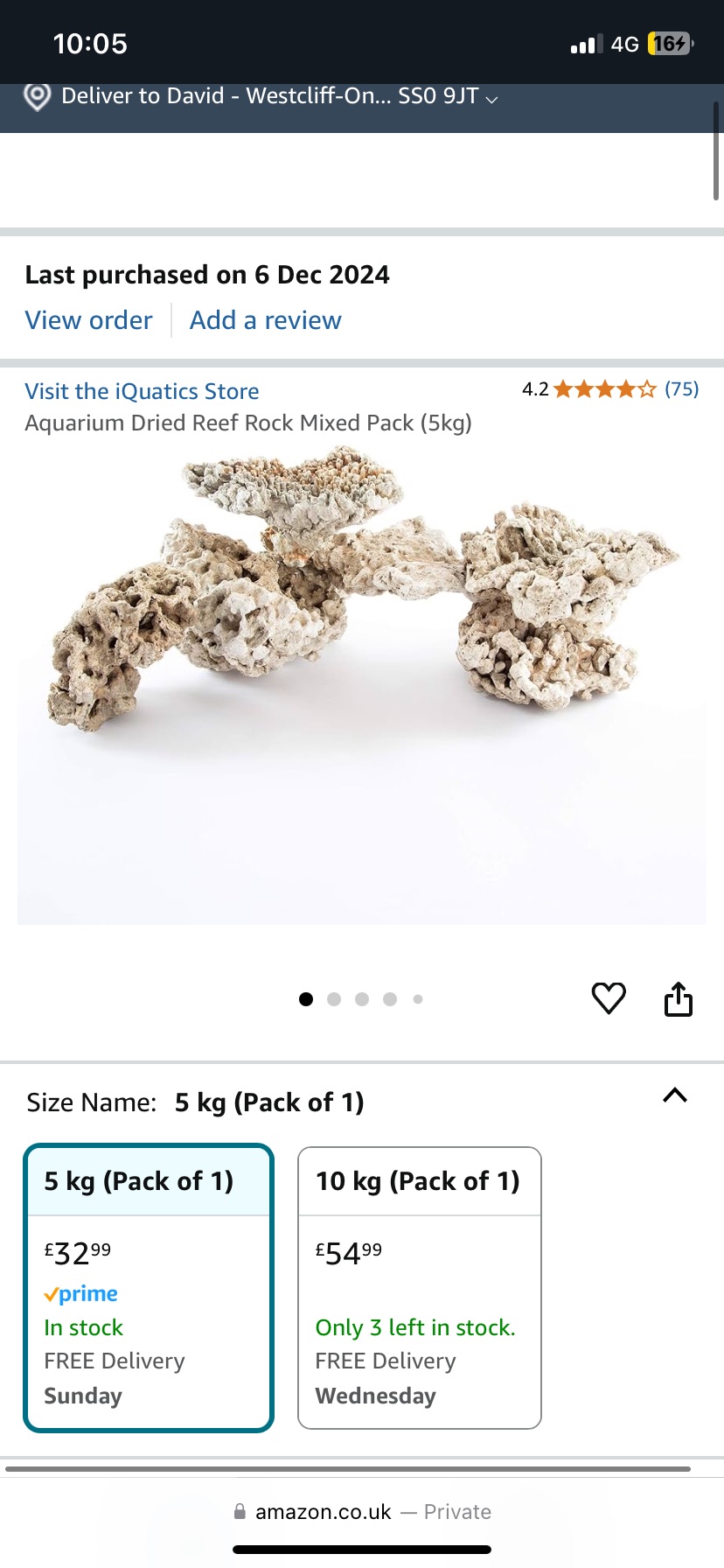
Task: Visit the iQuatics Store
Action: tap(142, 391)
